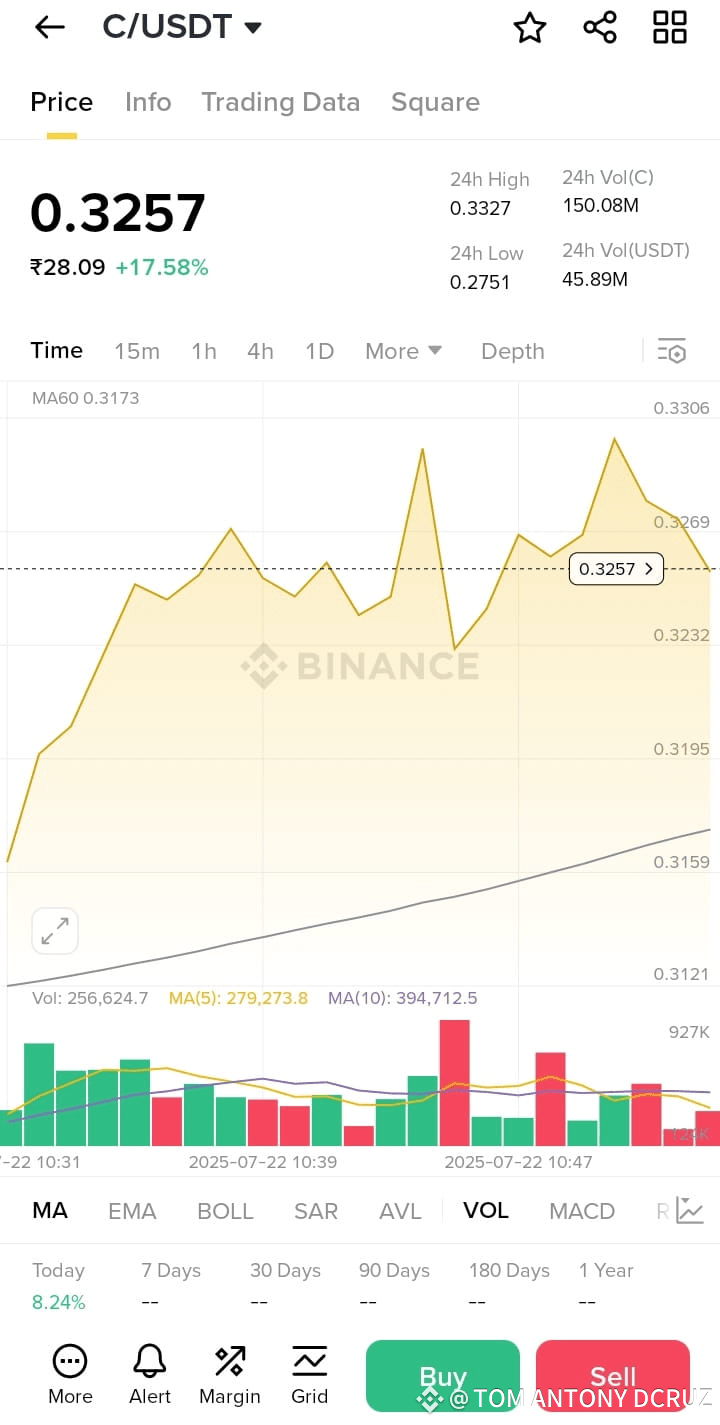Image resolution: width=720 pixels, height=1425 pixels.
Task: Open chart settings via the filter icon
Action: click(x=672, y=351)
